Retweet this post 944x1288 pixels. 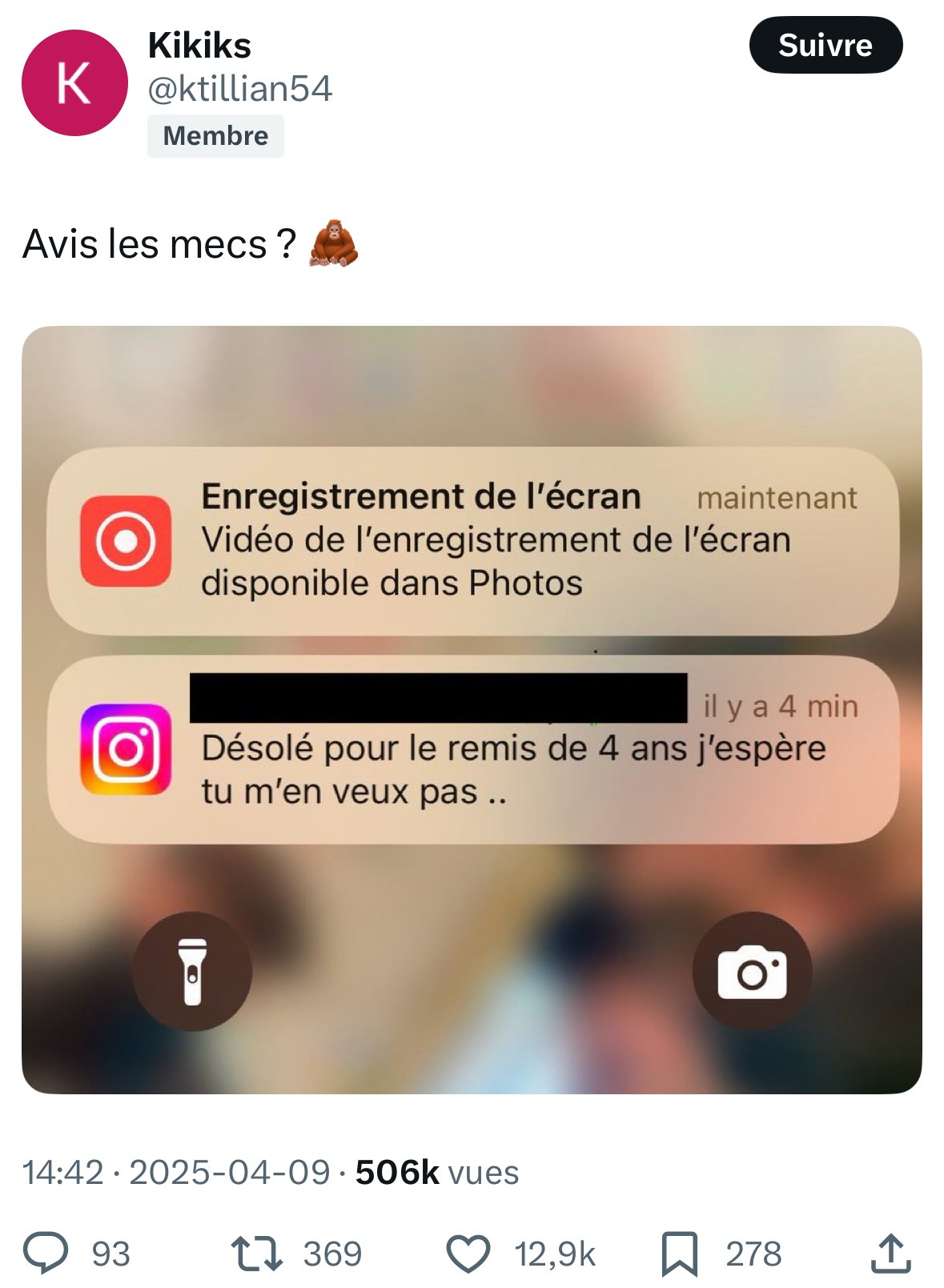pyautogui.click(x=256, y=1253)
